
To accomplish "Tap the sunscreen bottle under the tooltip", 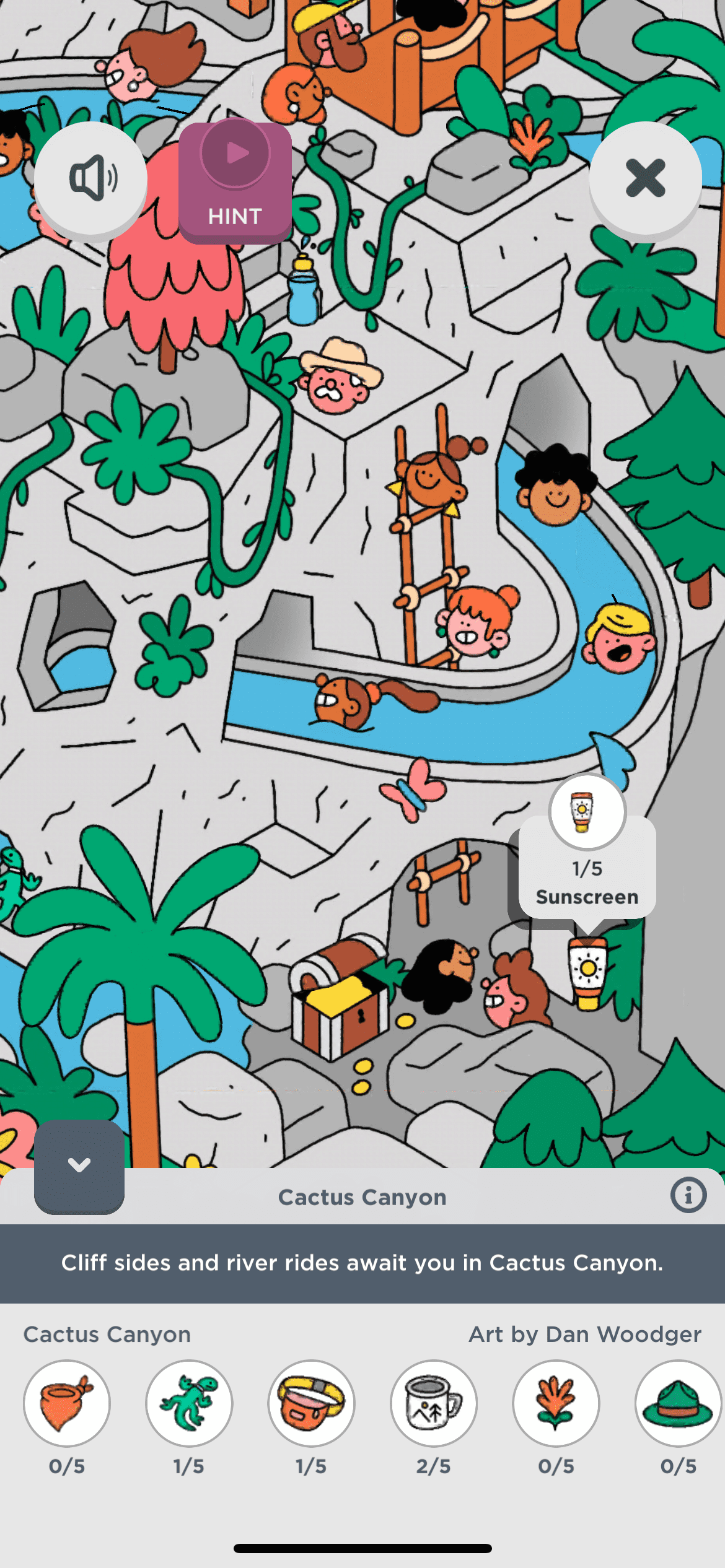I will point(587,973).
